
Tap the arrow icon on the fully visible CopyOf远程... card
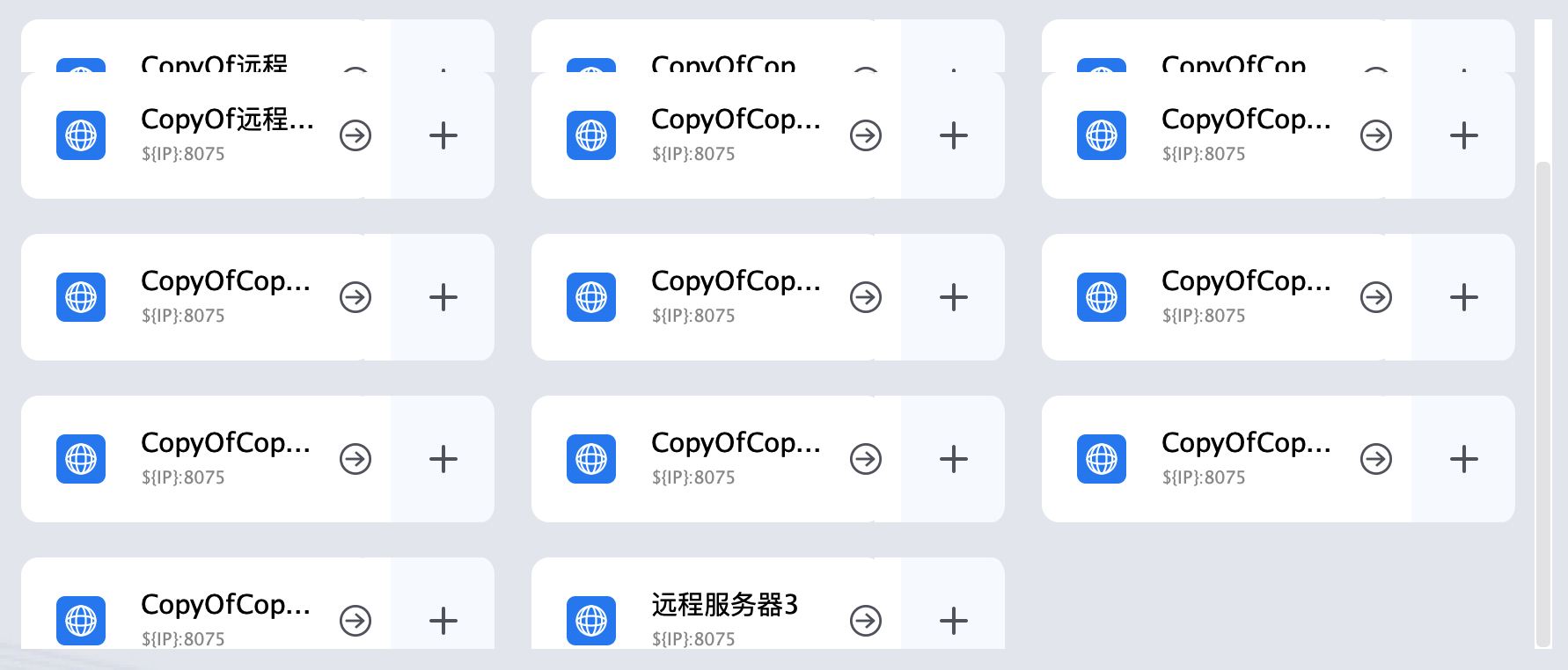355,135
